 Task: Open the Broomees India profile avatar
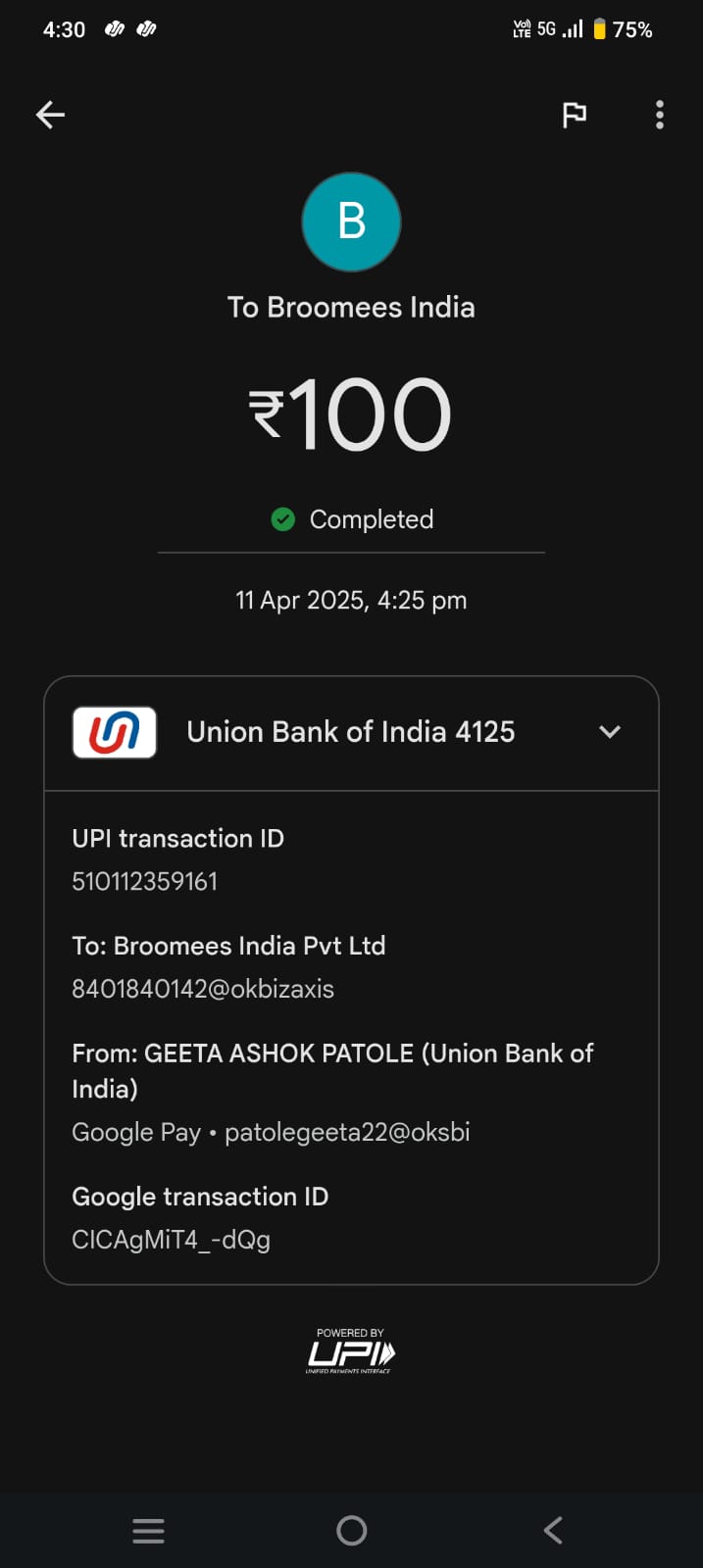point(351,221)
